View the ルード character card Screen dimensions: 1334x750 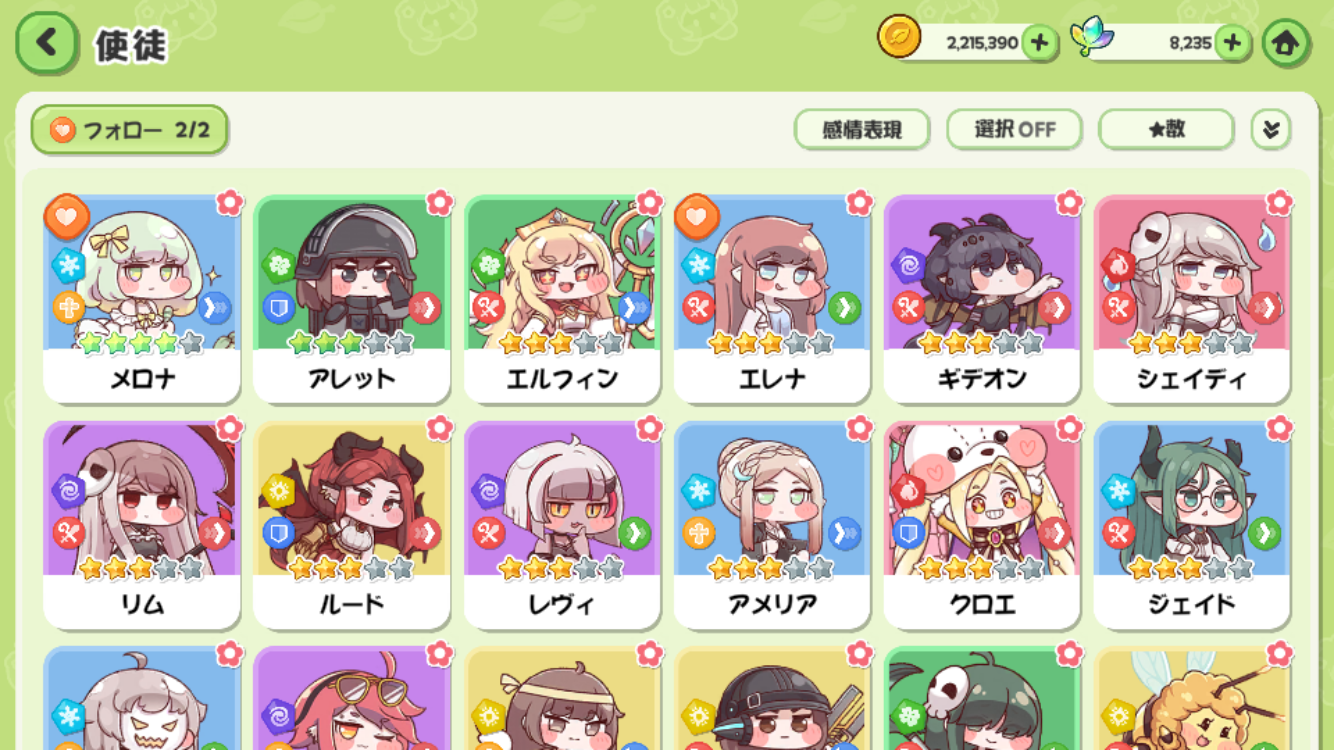(352, 524)
